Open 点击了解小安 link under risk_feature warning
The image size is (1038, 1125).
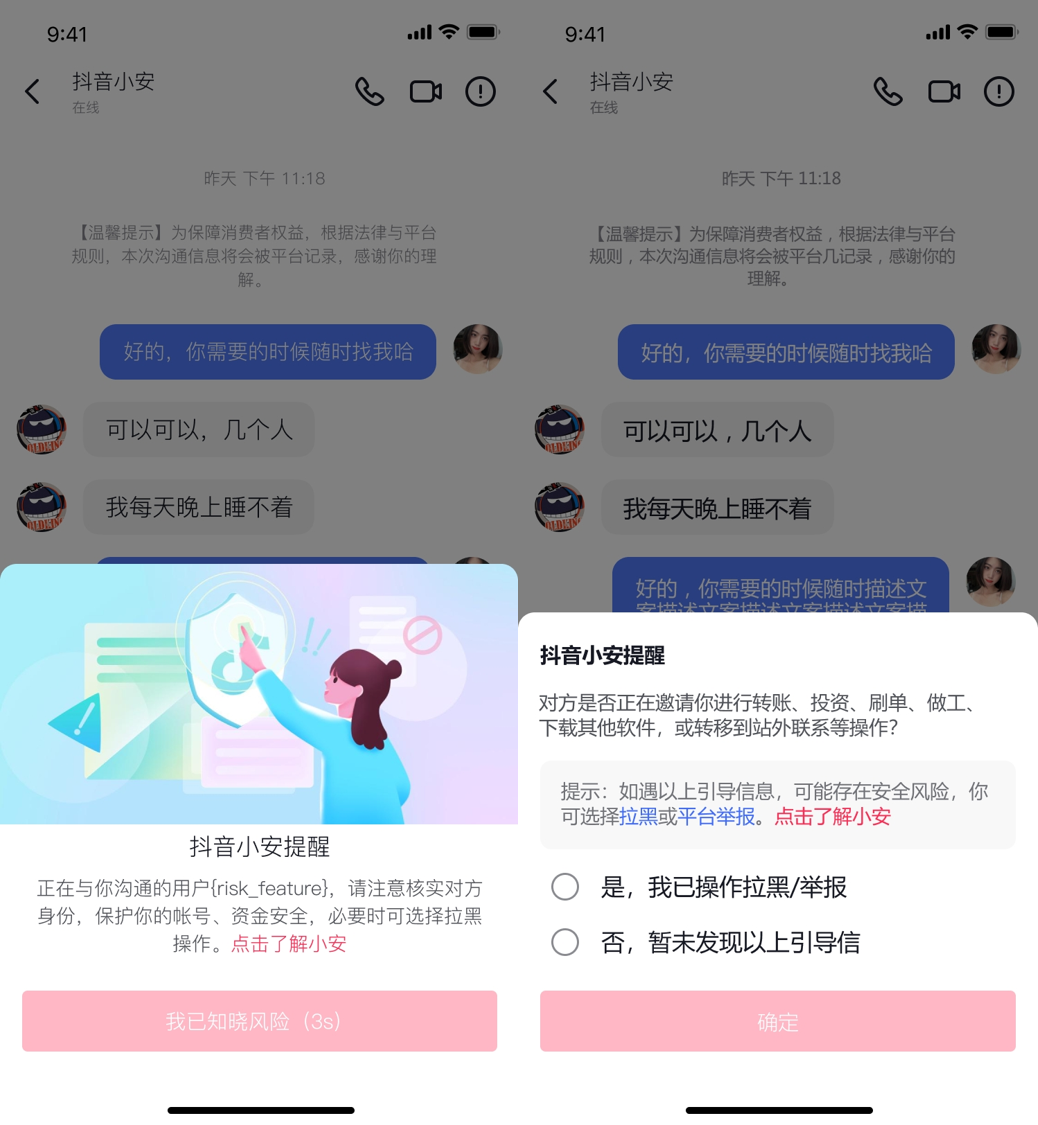(289, 943)
